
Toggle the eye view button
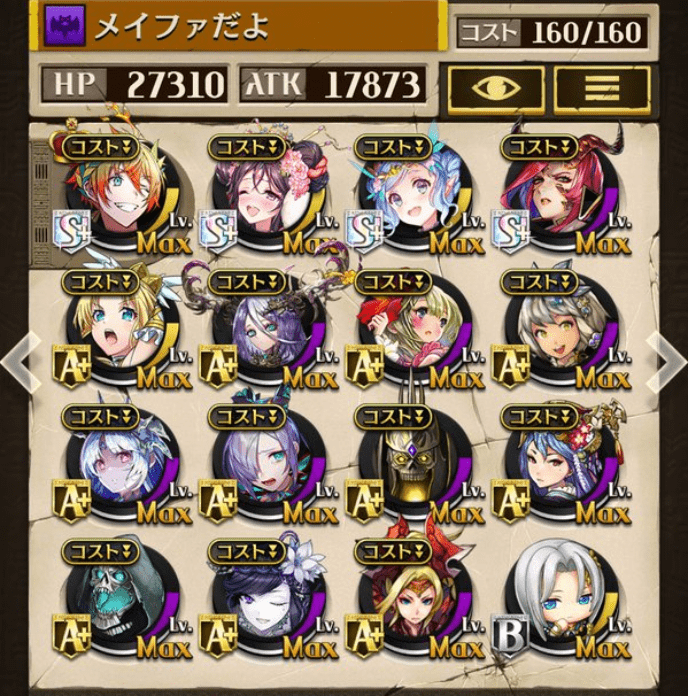pyautogui.click(x=494, y=88)
